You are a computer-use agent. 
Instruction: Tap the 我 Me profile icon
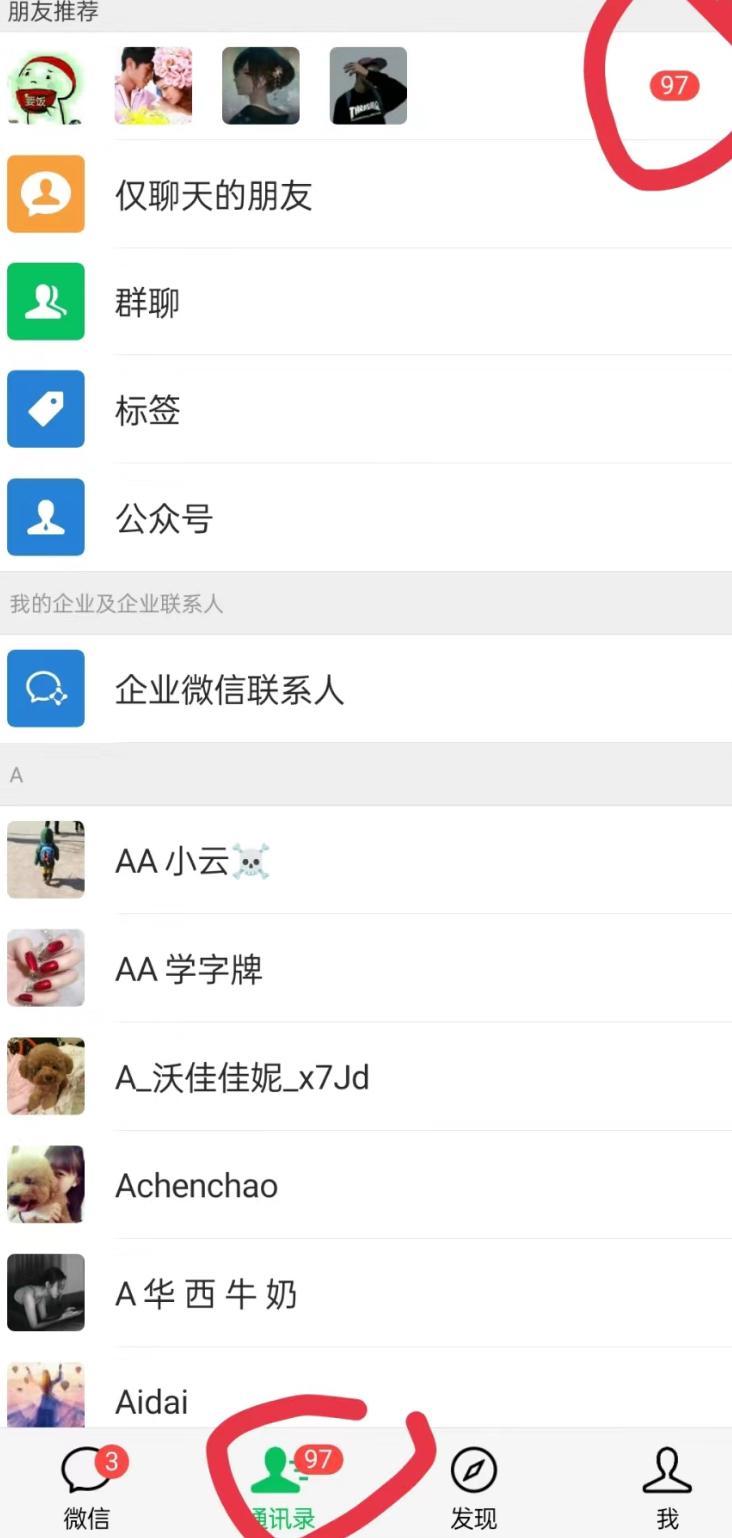667,1470
